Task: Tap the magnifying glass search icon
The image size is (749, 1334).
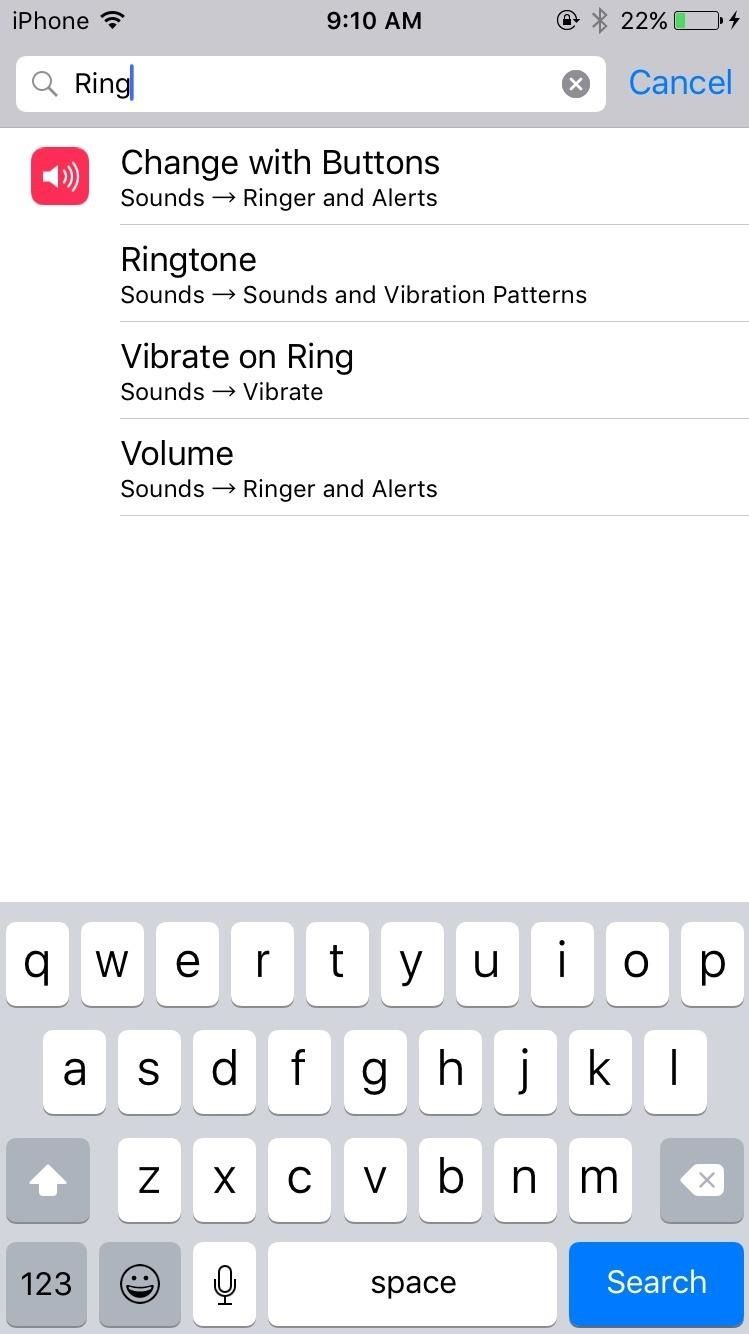Action: pyautogui.click(x=44, y=83)
